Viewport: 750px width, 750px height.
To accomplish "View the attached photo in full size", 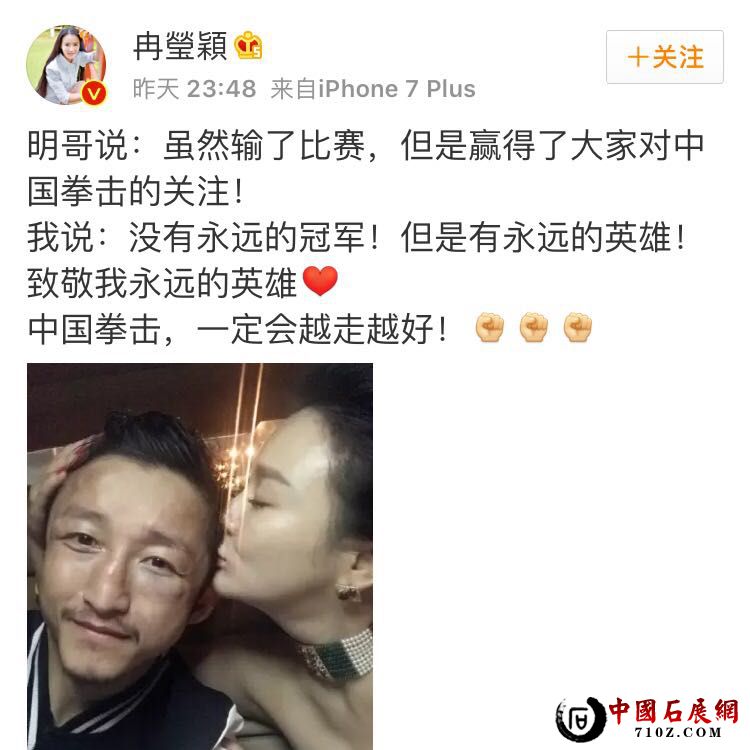I will pos(200,555).
